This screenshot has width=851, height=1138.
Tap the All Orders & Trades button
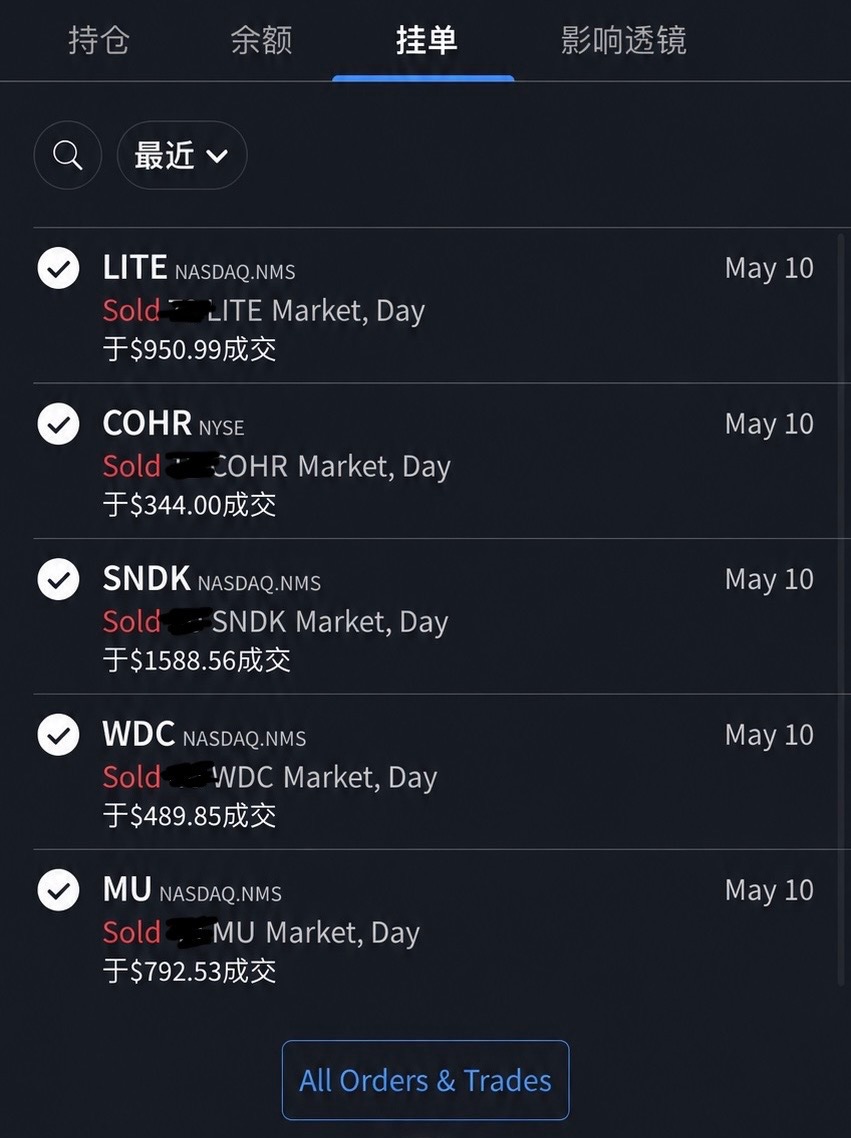[x=425, y=1080]
